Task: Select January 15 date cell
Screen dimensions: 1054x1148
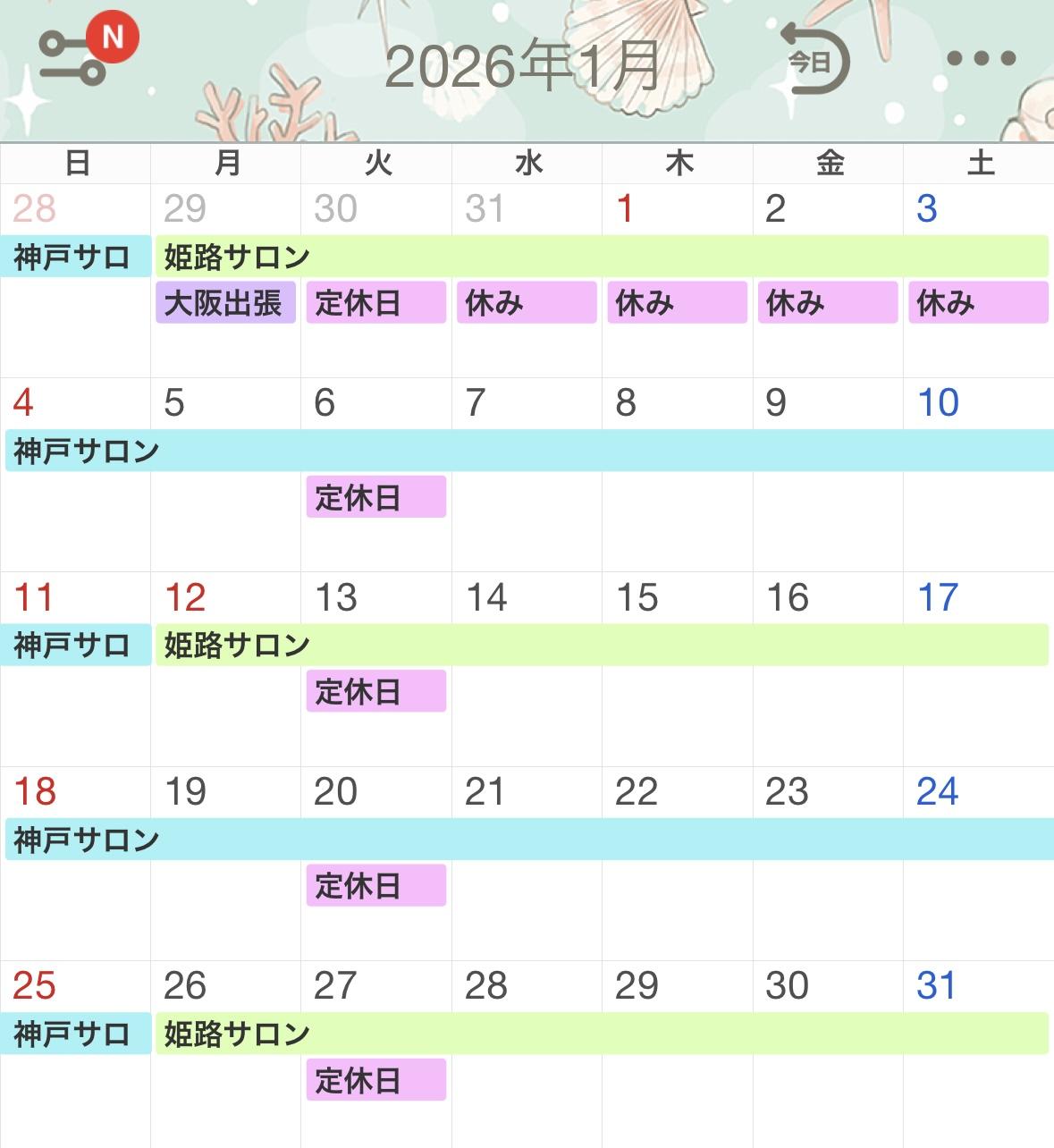Action: (677, 669)
